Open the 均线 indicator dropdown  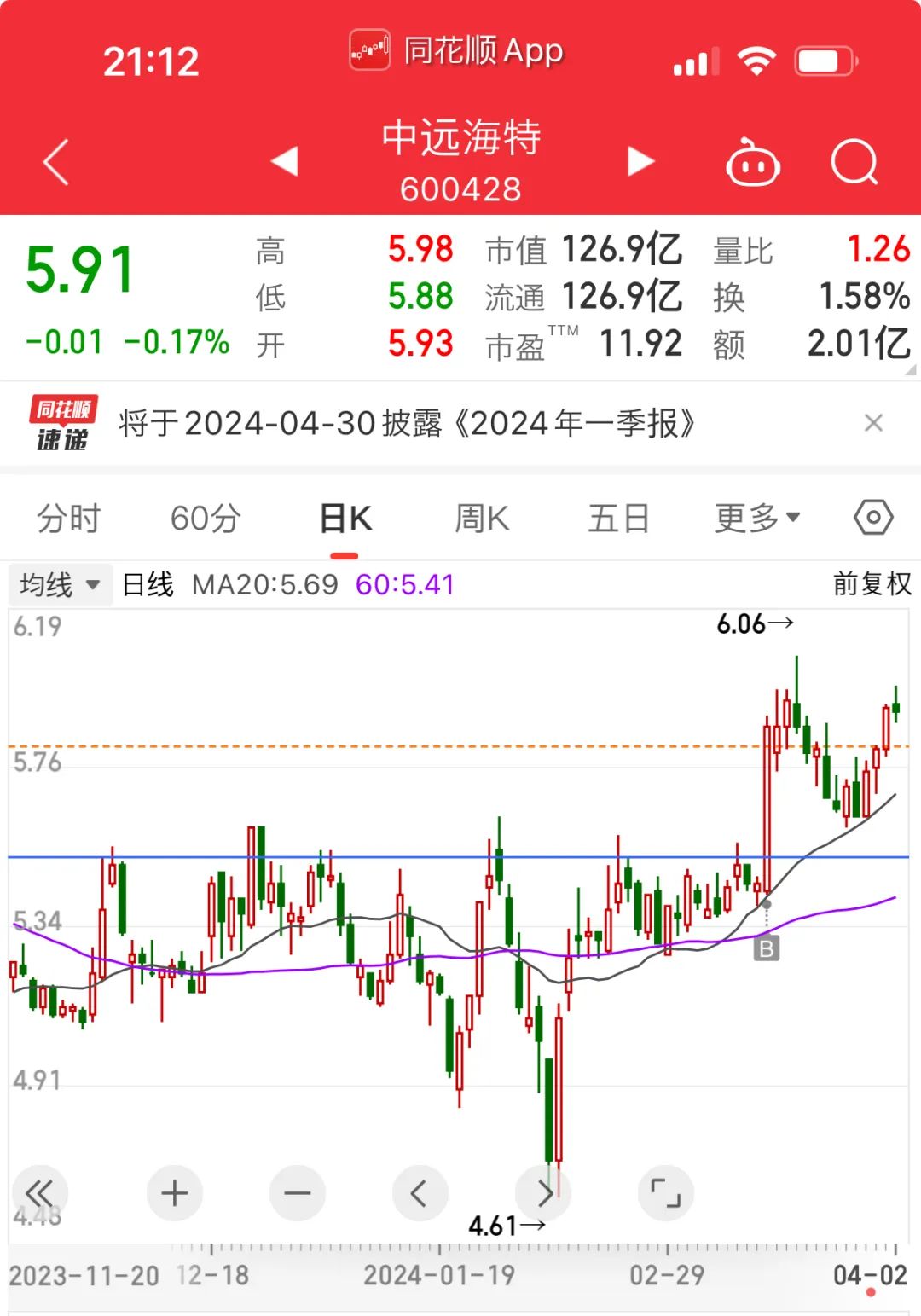(60, 585)
